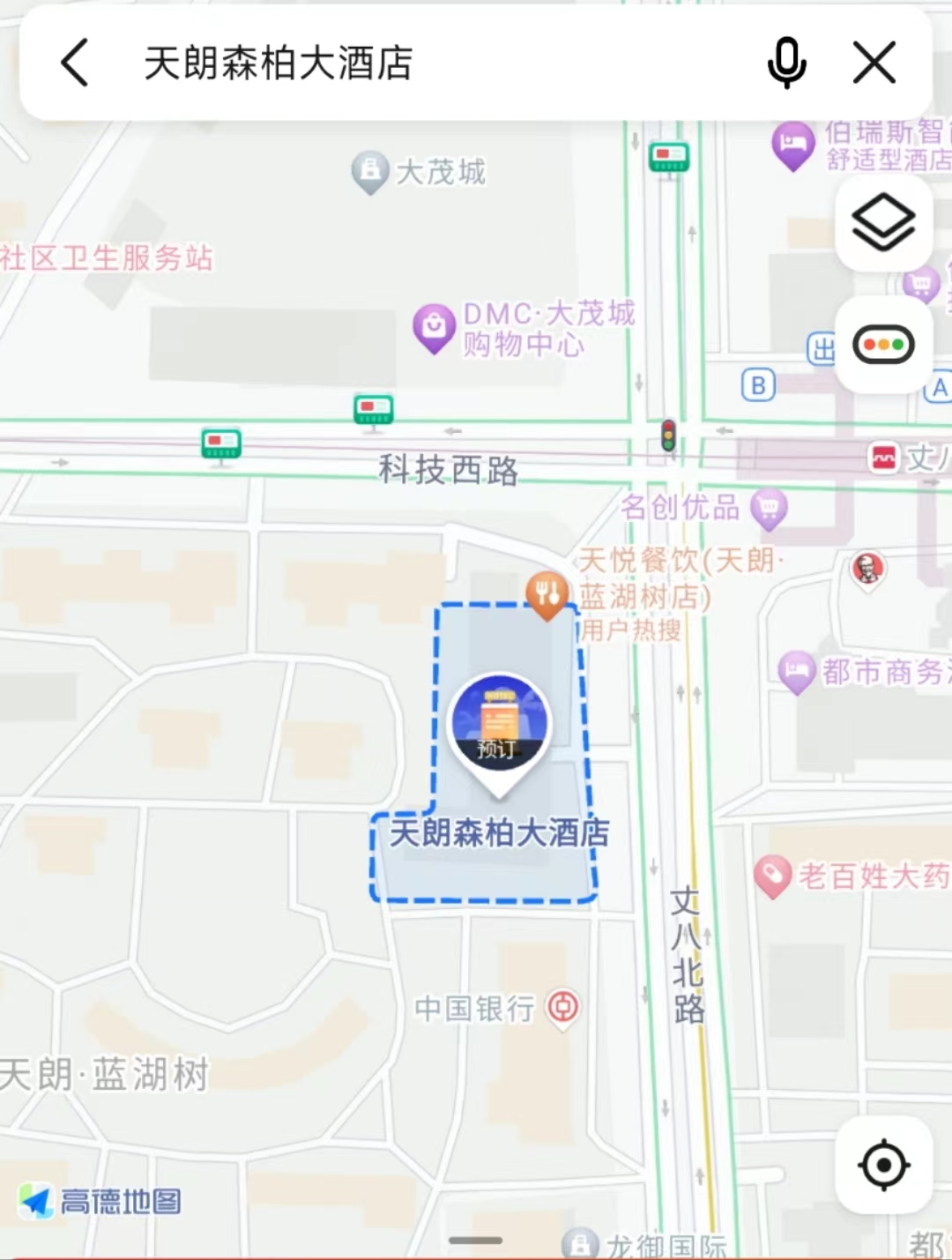Select 中国银行 marker on the map
This screenshot has width=952, height=1260.
pos(563,1007)
